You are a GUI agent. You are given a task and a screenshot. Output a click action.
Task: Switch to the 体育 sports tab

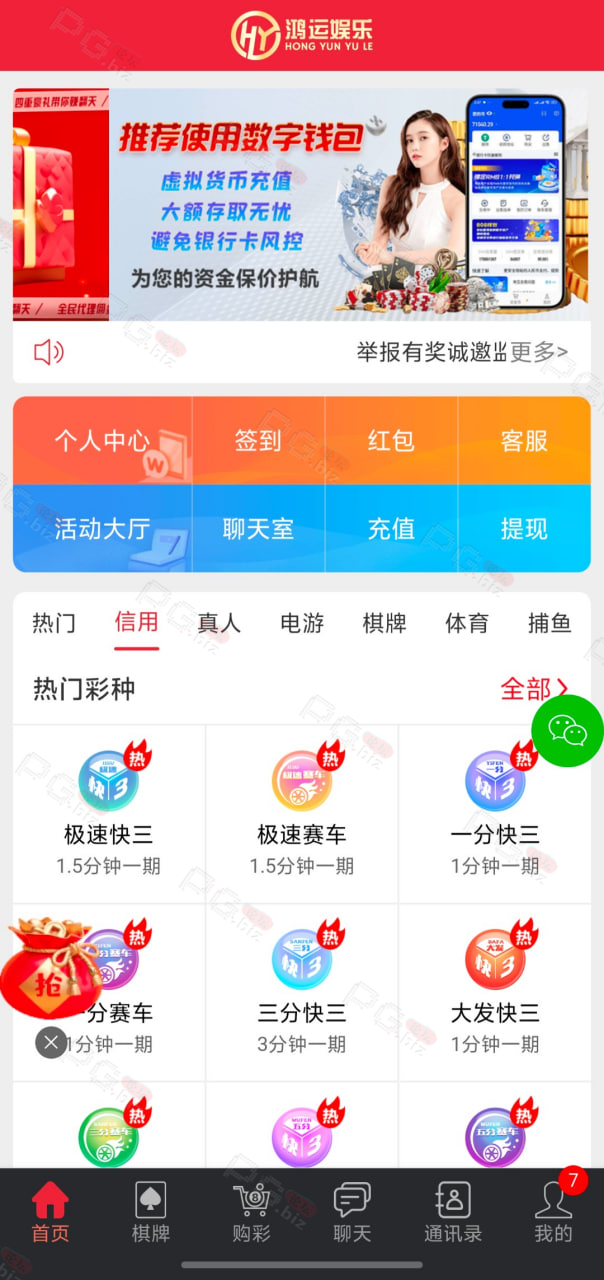[x=467, y=623]
